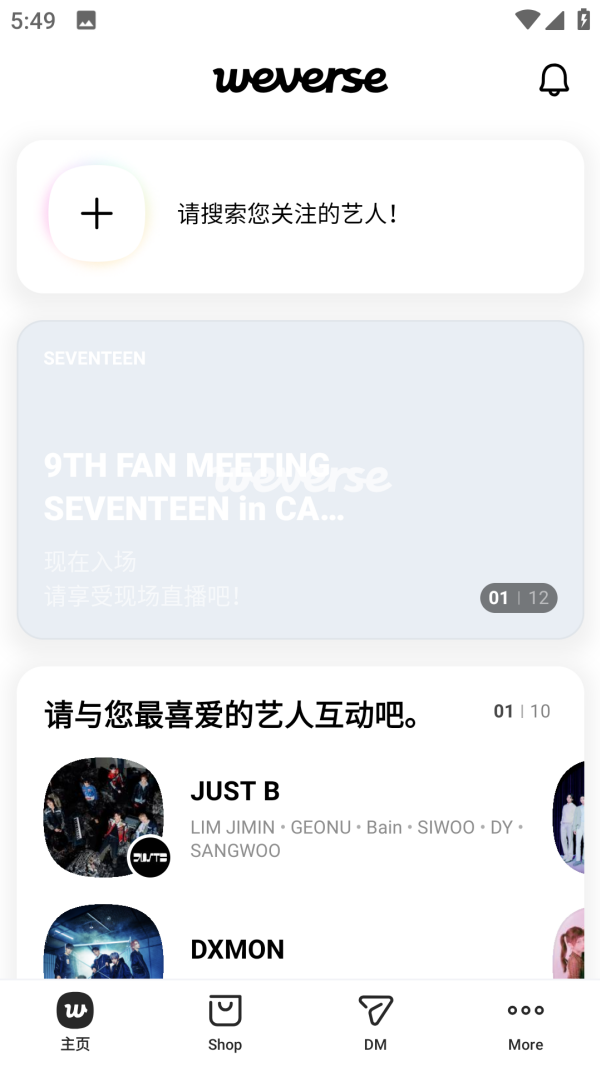Open the notifications bell
This screenshot has width=600, height=1067.
coord(553,80)
